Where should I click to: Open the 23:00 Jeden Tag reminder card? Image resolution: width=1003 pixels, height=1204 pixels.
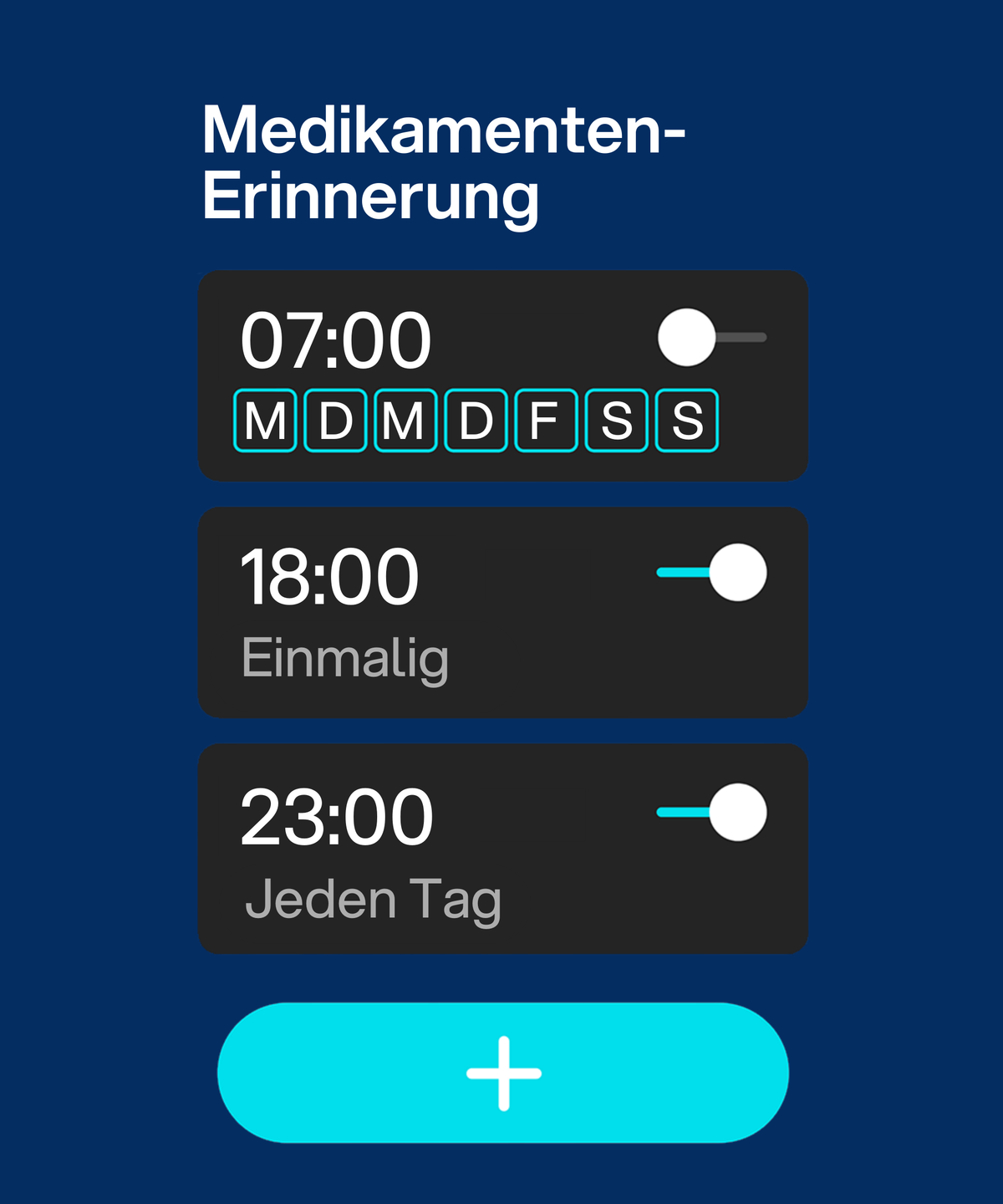tap(501, 870)
